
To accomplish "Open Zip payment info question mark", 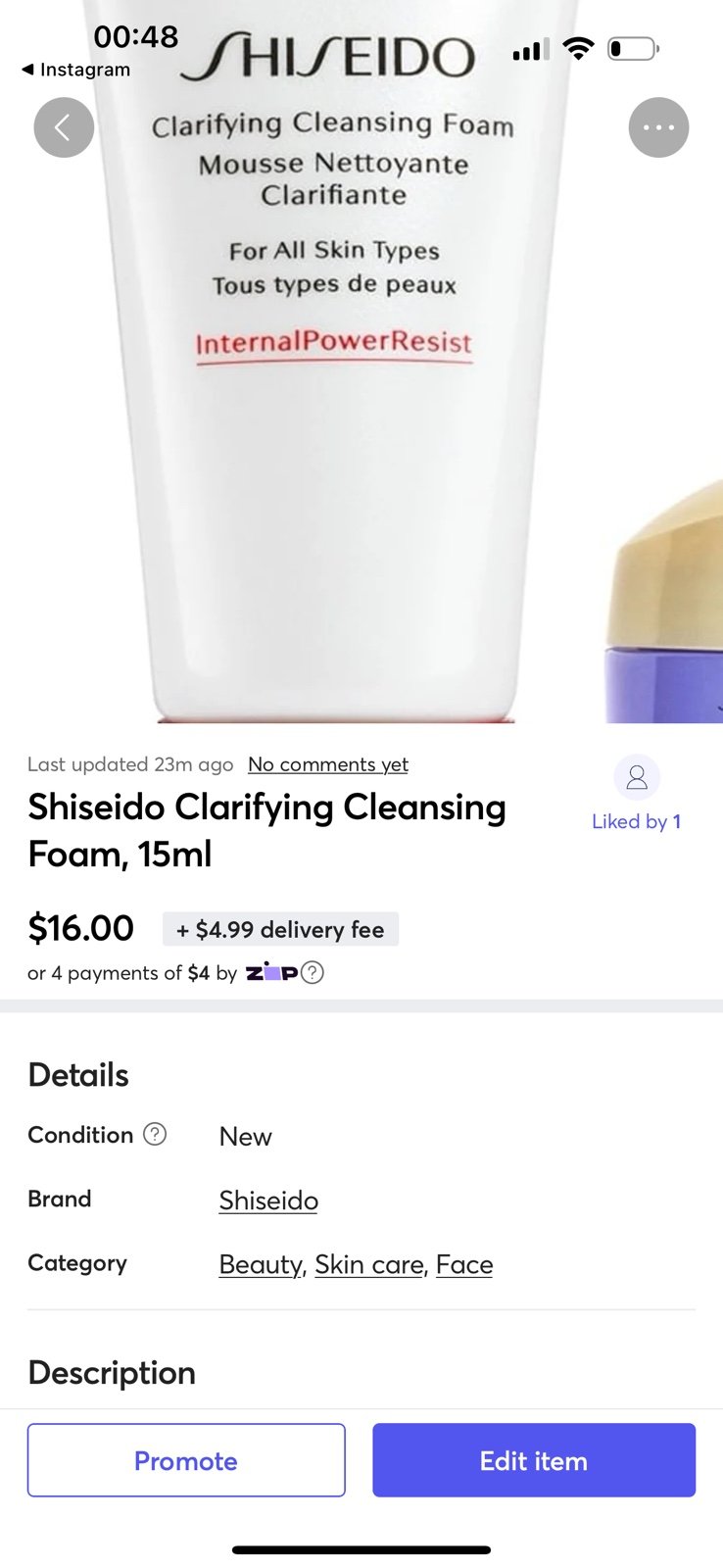I will [312, 972].
